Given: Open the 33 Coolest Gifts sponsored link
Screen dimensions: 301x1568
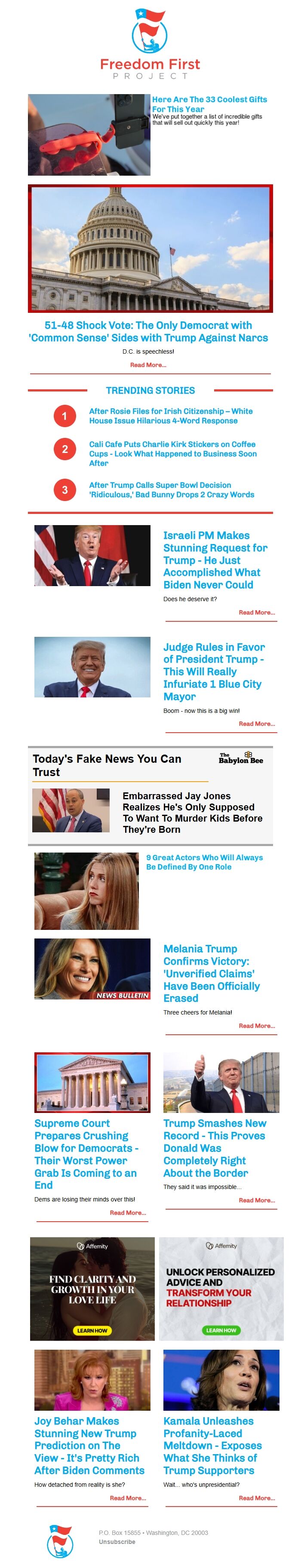Looking at the screenshot, I should pos(209,104).
